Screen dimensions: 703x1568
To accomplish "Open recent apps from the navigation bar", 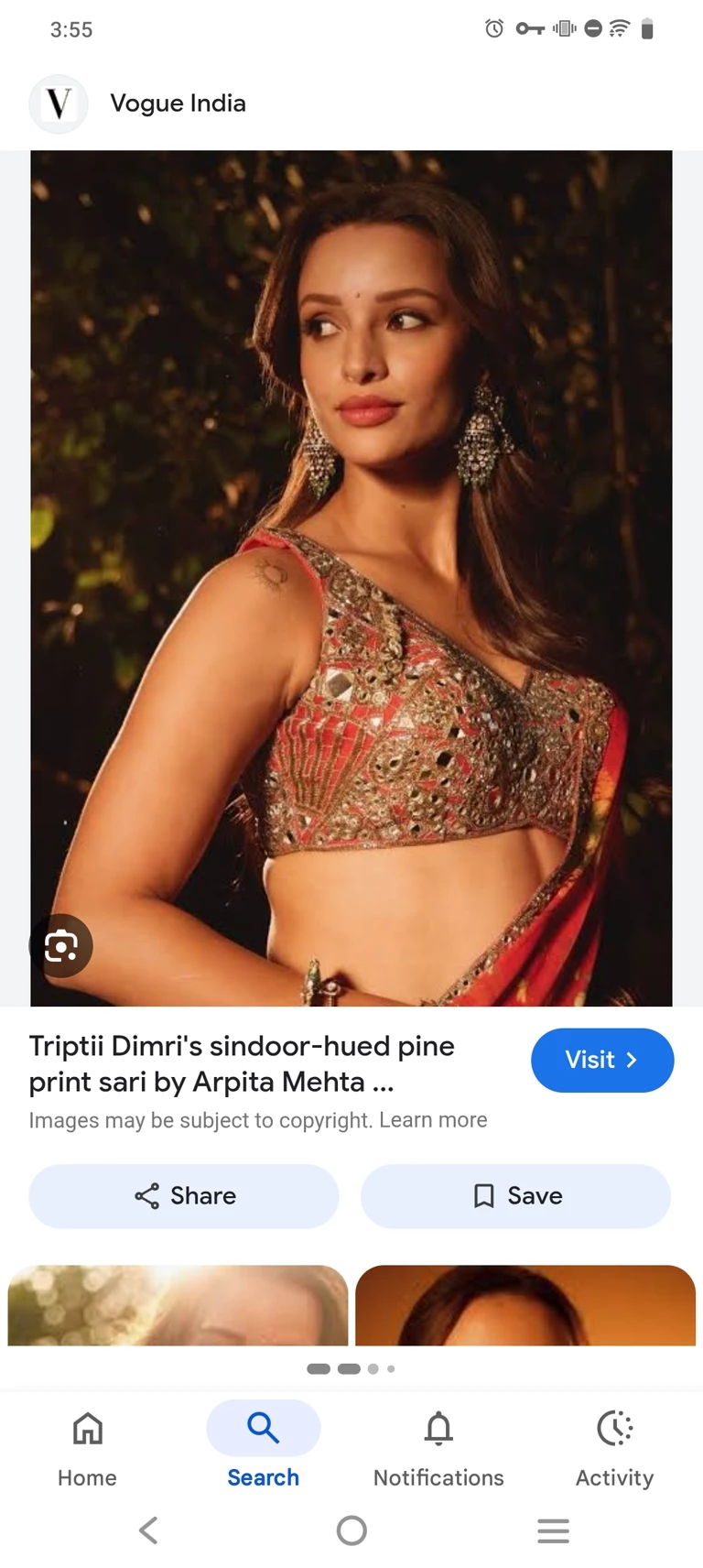I will pyautogui.click(x=553, y=1530).
